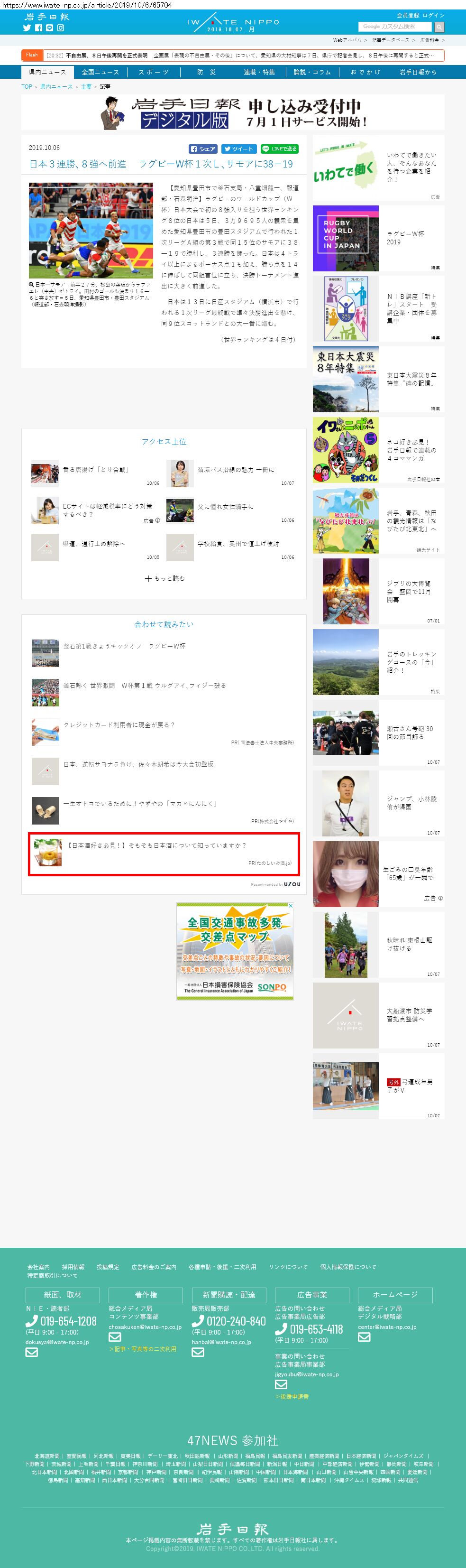Image resolution: width=466 pixels, height=1568 pixels.
Task: Open the ラグビーW杯2019 sidebar card
Action: (378, 238)
